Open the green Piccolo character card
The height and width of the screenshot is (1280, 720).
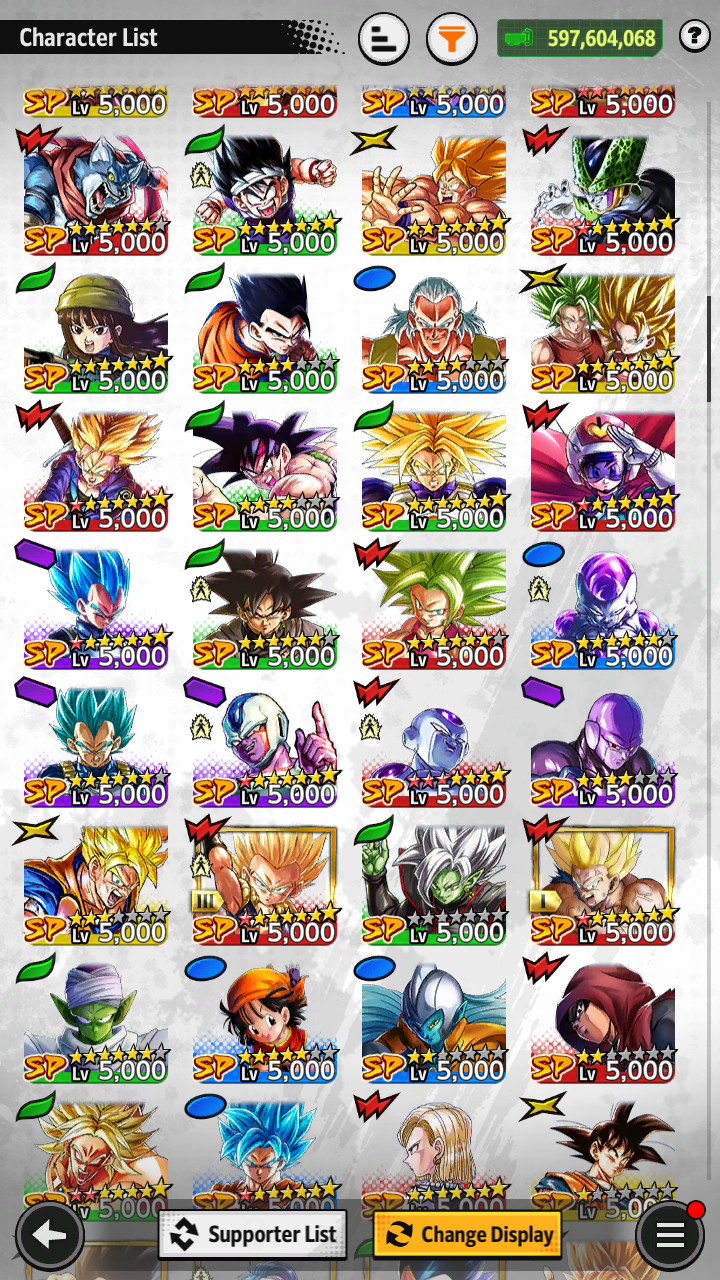[96, 1022]
